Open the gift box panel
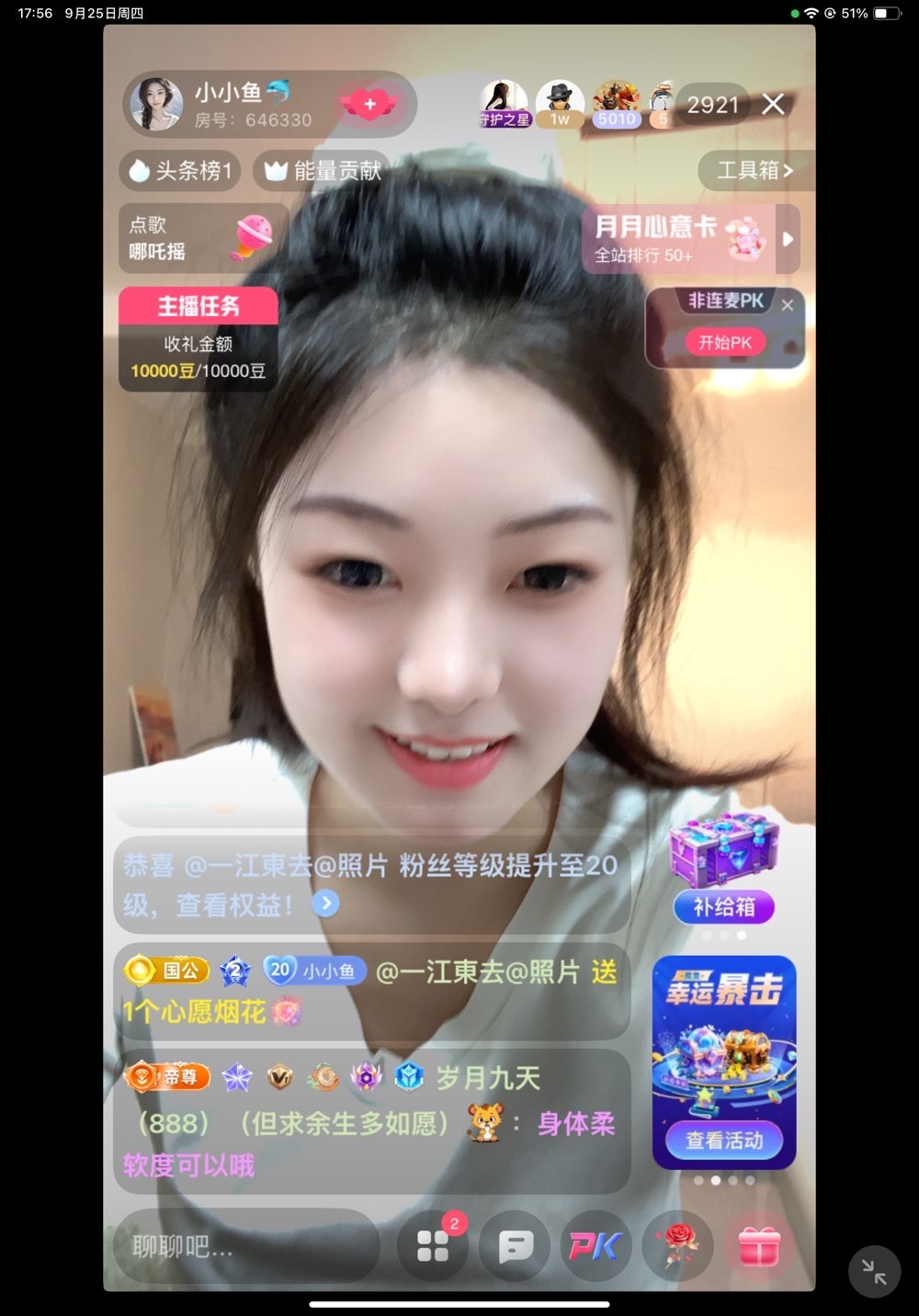The height and width of the screenshot is (1316, 919). click(x=759, y=1246)
